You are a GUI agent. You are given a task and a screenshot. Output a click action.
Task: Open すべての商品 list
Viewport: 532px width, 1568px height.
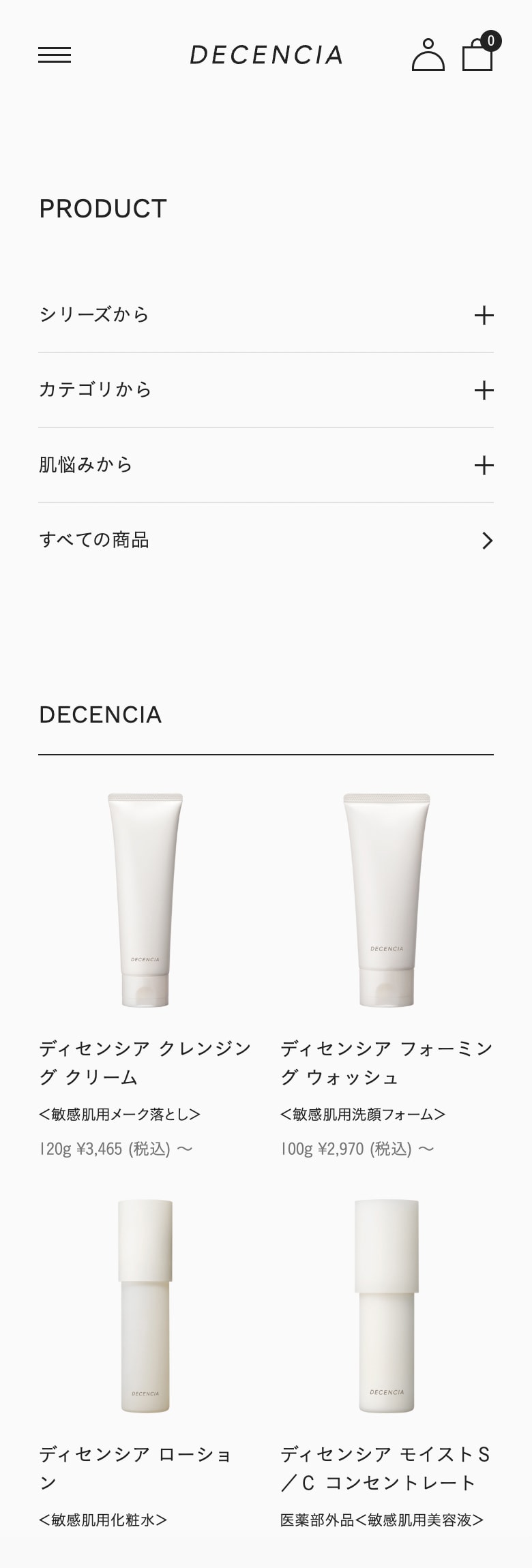coord(266,540)
